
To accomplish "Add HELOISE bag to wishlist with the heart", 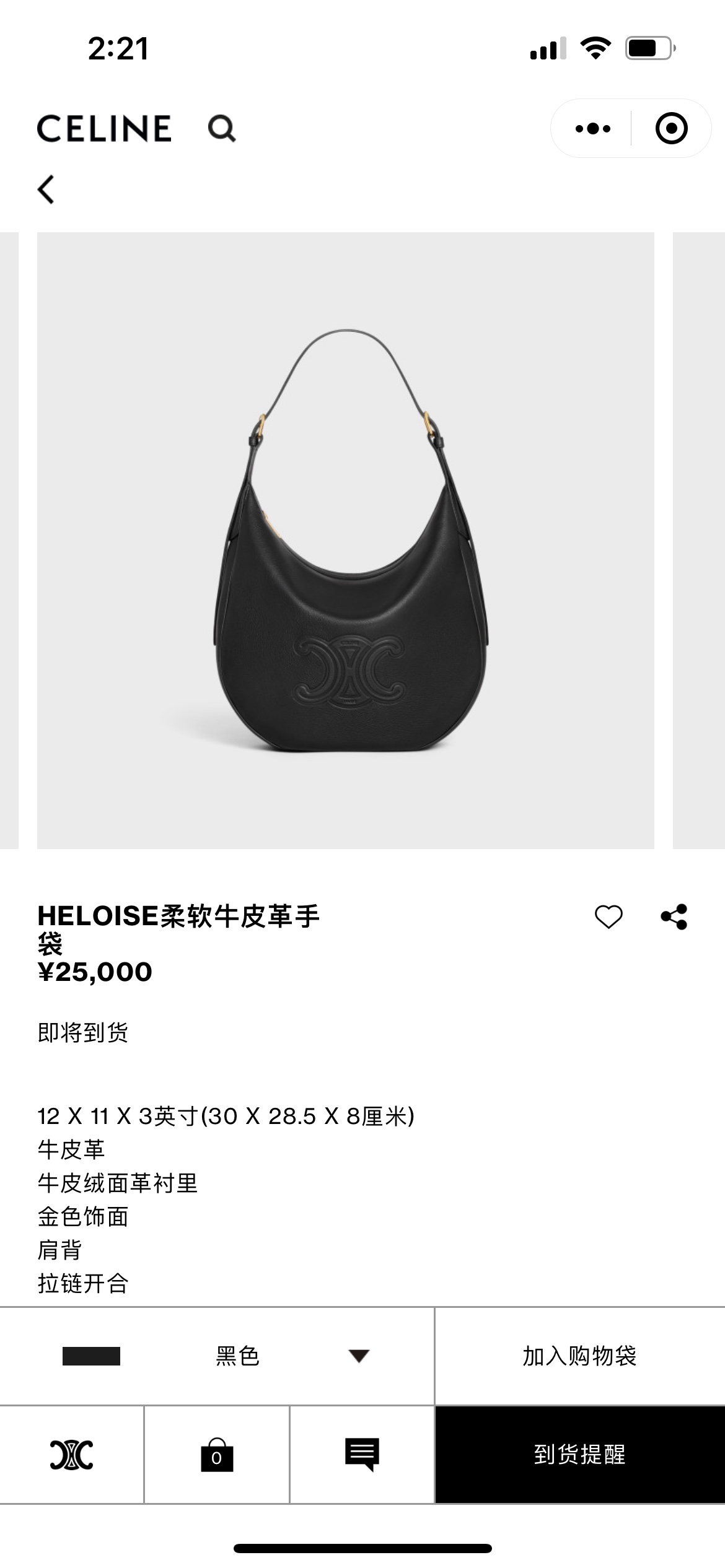I will pos(608,917).
